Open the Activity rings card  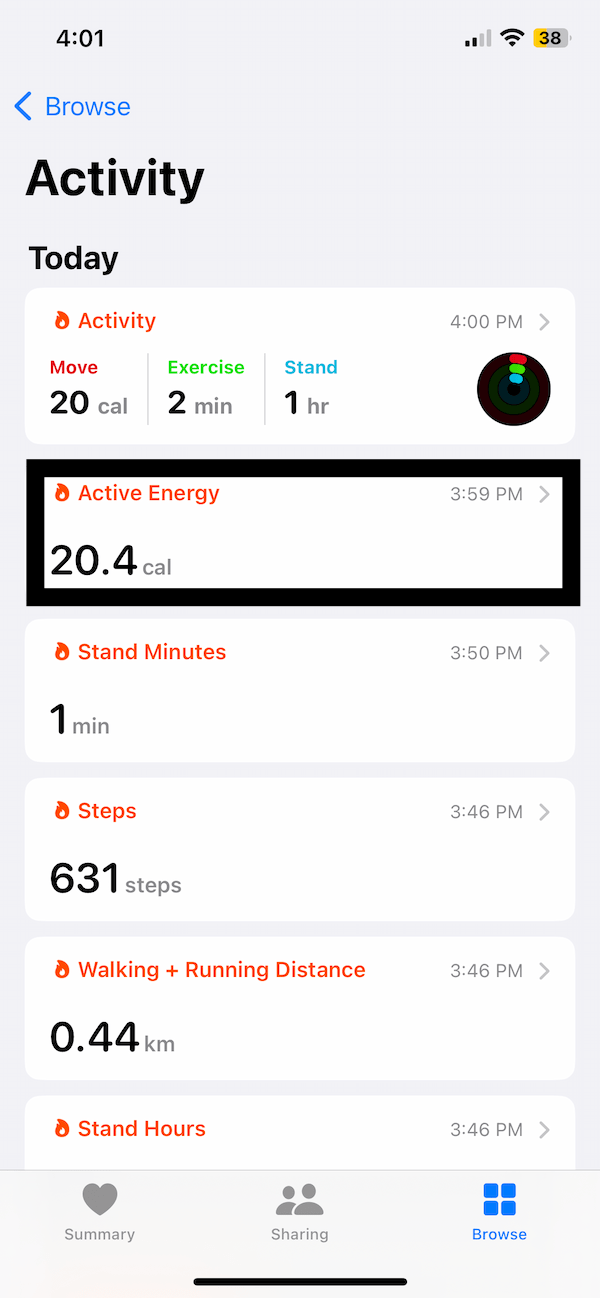pos(300,366)
